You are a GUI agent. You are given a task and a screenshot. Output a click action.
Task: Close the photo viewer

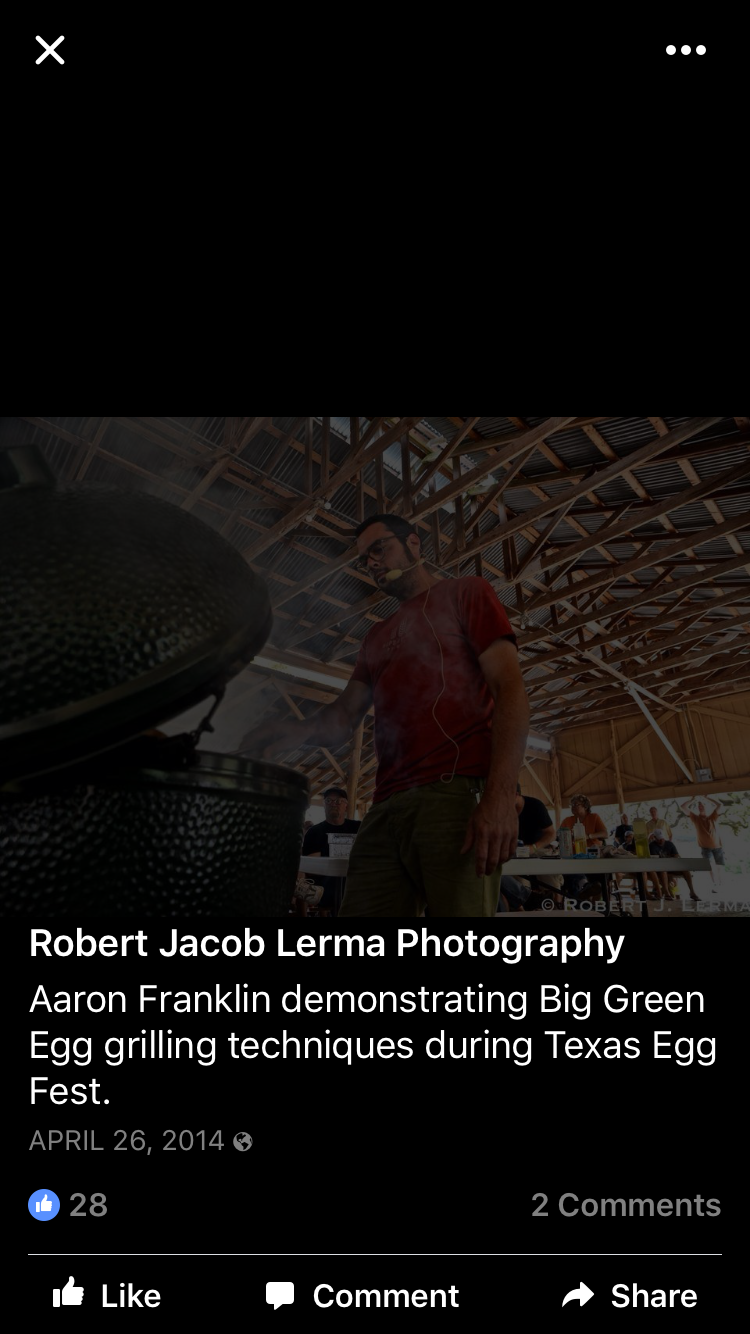50,50
